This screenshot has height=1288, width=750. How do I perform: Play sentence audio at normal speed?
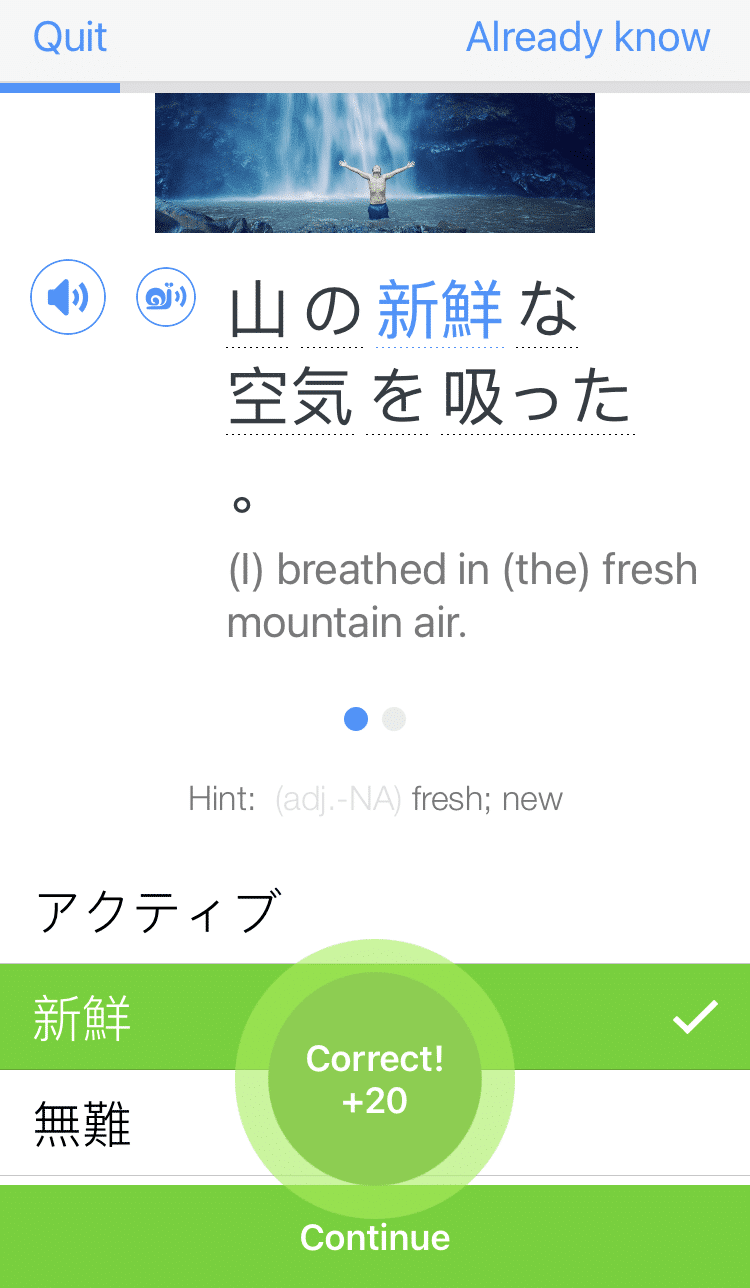coord(68,297)
